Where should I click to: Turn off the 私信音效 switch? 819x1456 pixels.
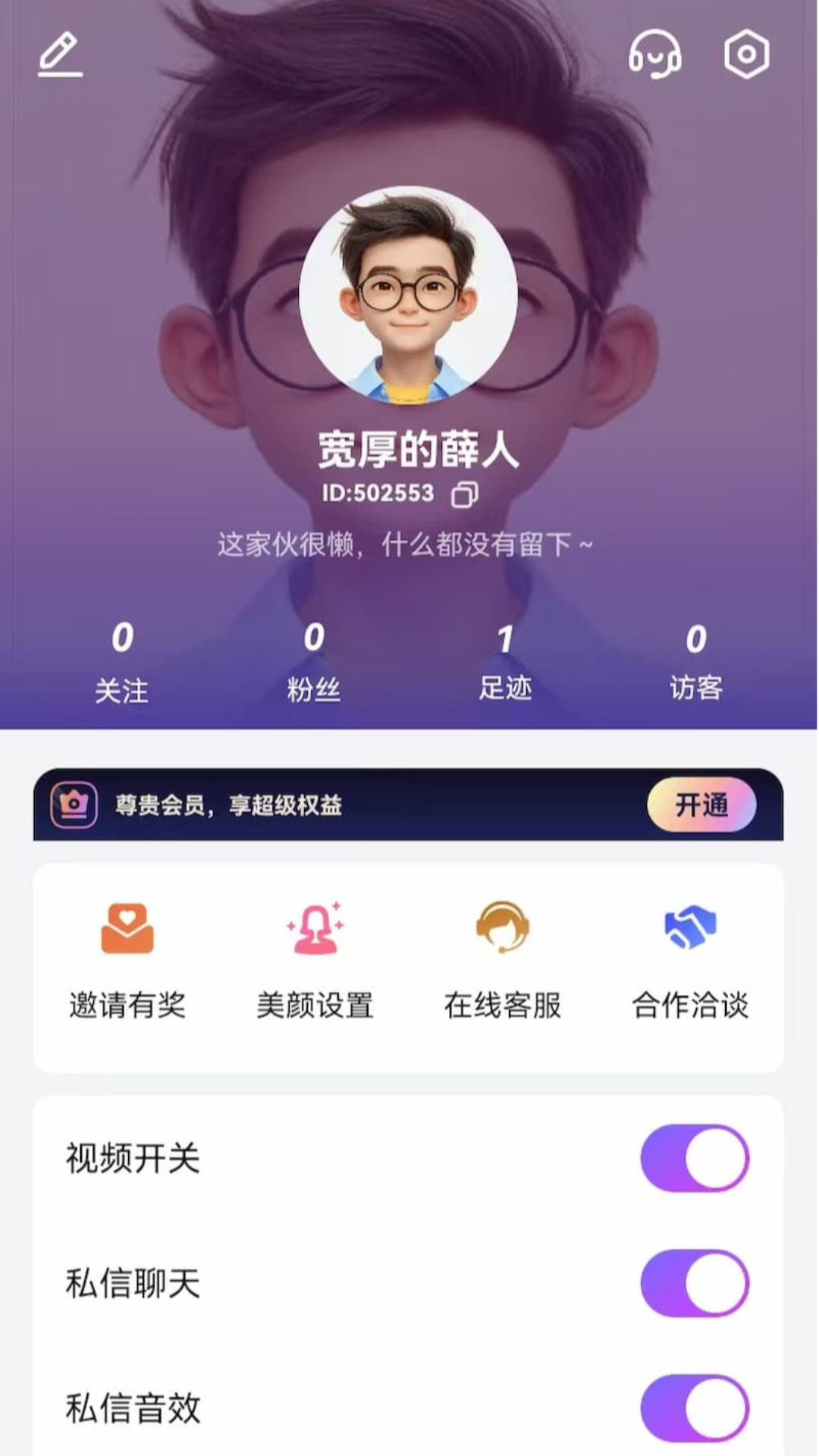coord(695,1407)
